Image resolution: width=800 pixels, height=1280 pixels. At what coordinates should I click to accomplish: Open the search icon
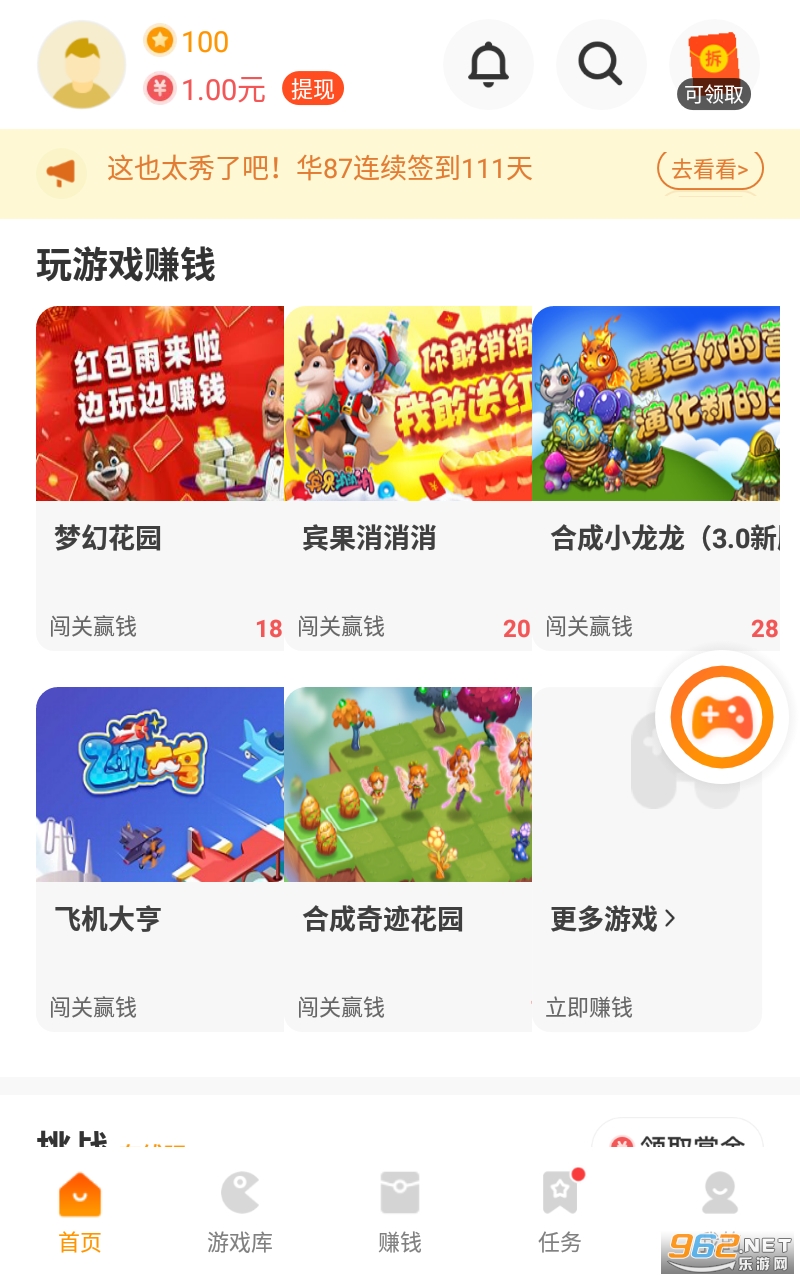point(601,65)
